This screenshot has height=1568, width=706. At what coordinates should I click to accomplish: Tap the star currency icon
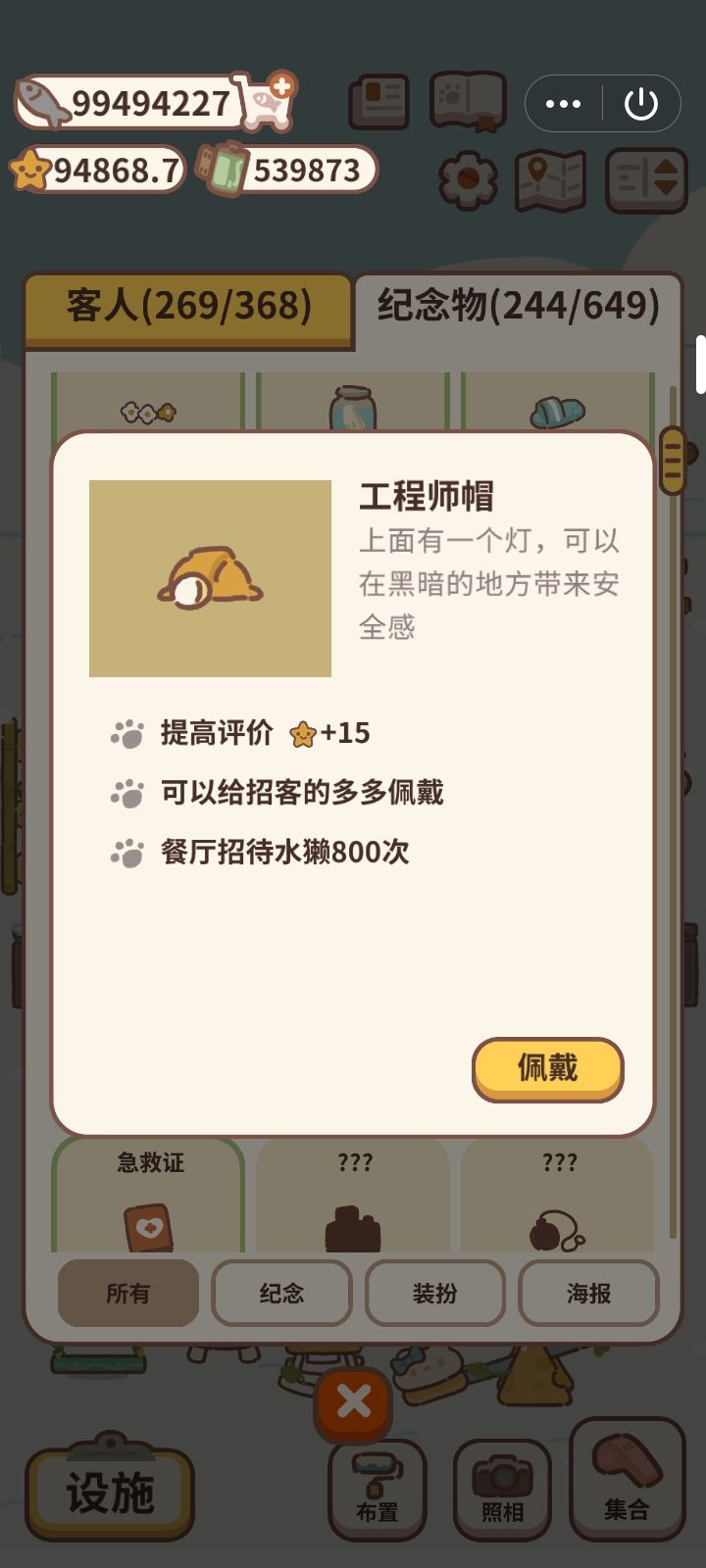[x=34, y=169]
